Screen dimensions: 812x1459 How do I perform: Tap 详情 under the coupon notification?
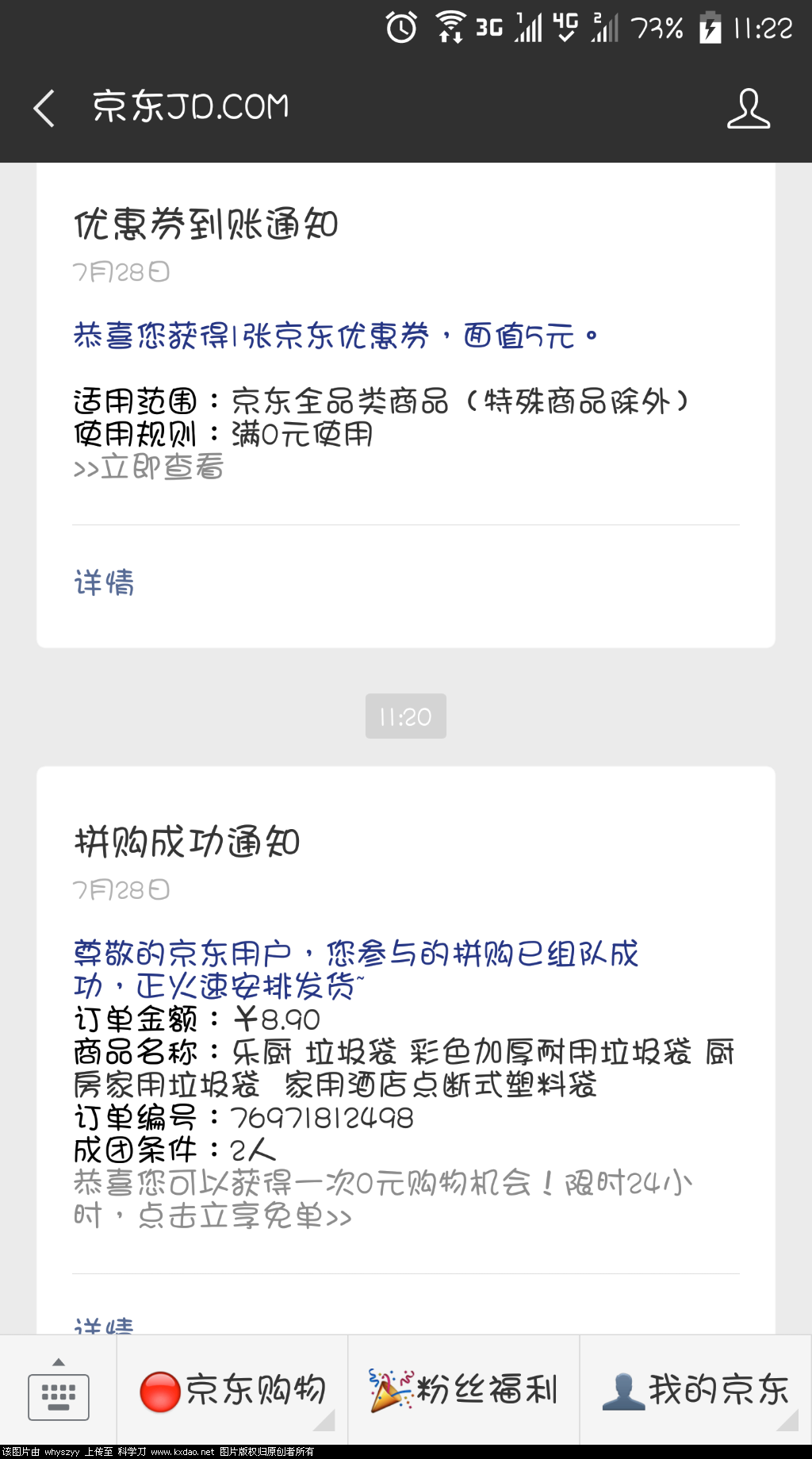tap(103, 583)
